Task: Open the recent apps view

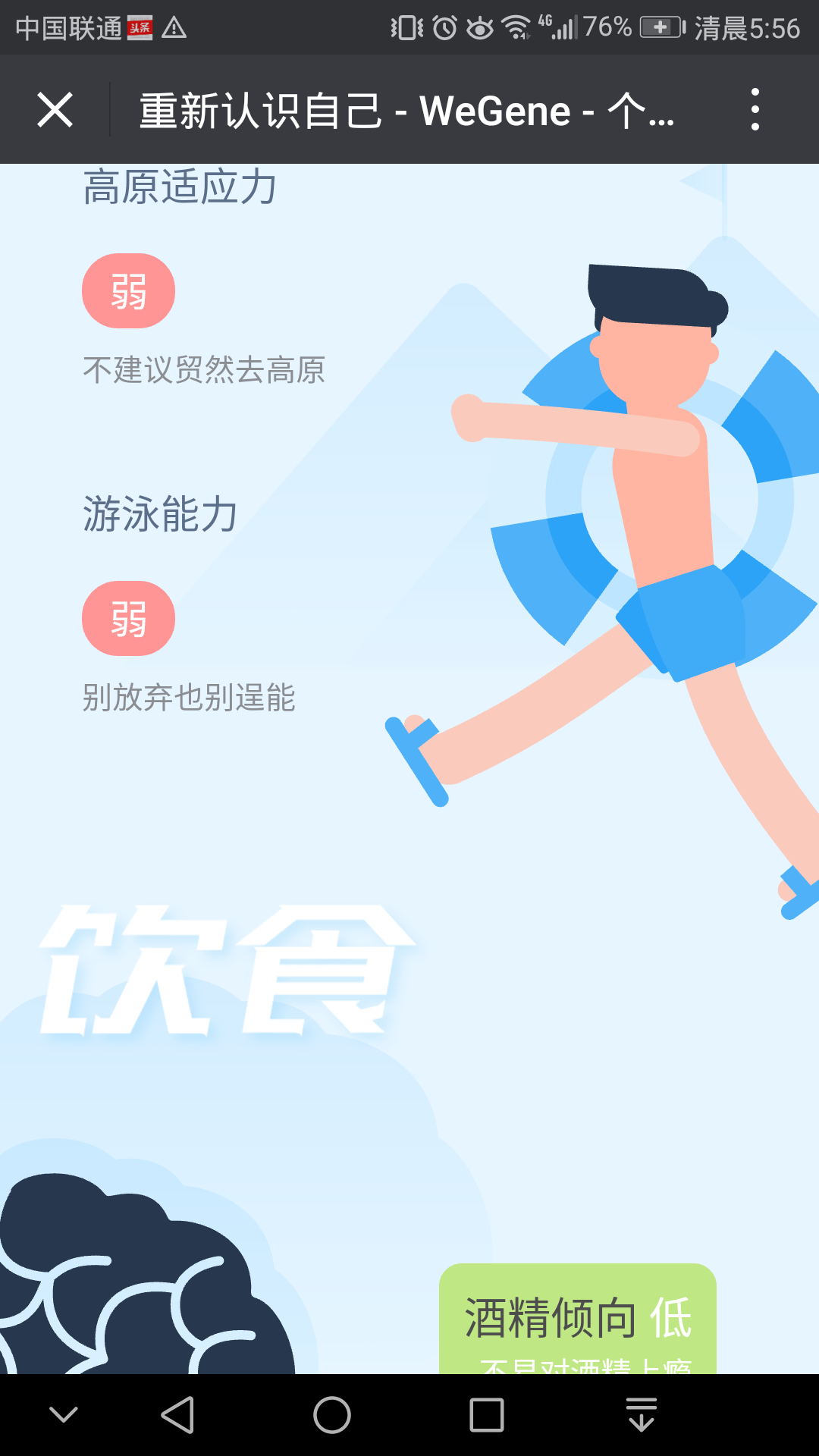Action: pos(487,1415)
